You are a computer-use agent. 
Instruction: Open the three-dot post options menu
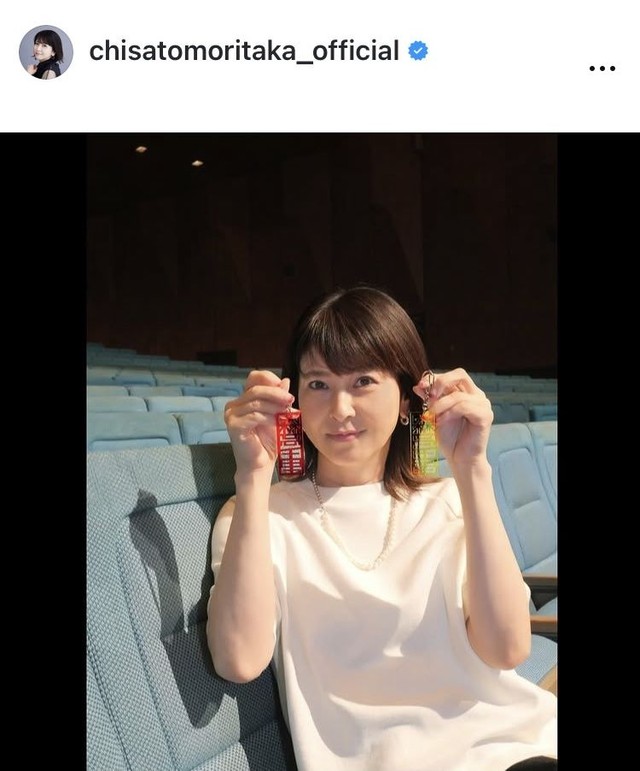pyautogui.click(x=603, y=69)
